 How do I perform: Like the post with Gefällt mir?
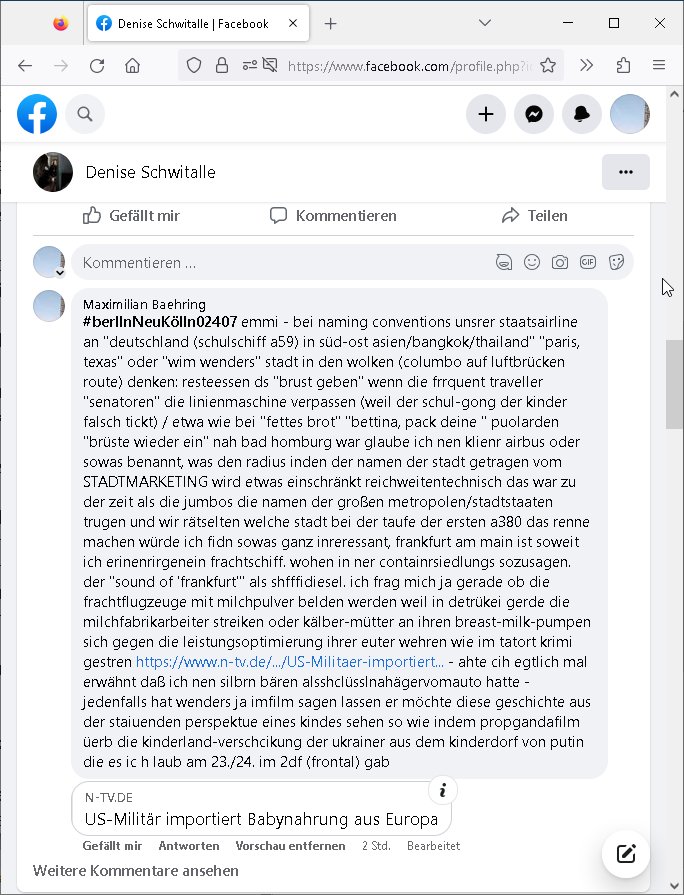131,215
